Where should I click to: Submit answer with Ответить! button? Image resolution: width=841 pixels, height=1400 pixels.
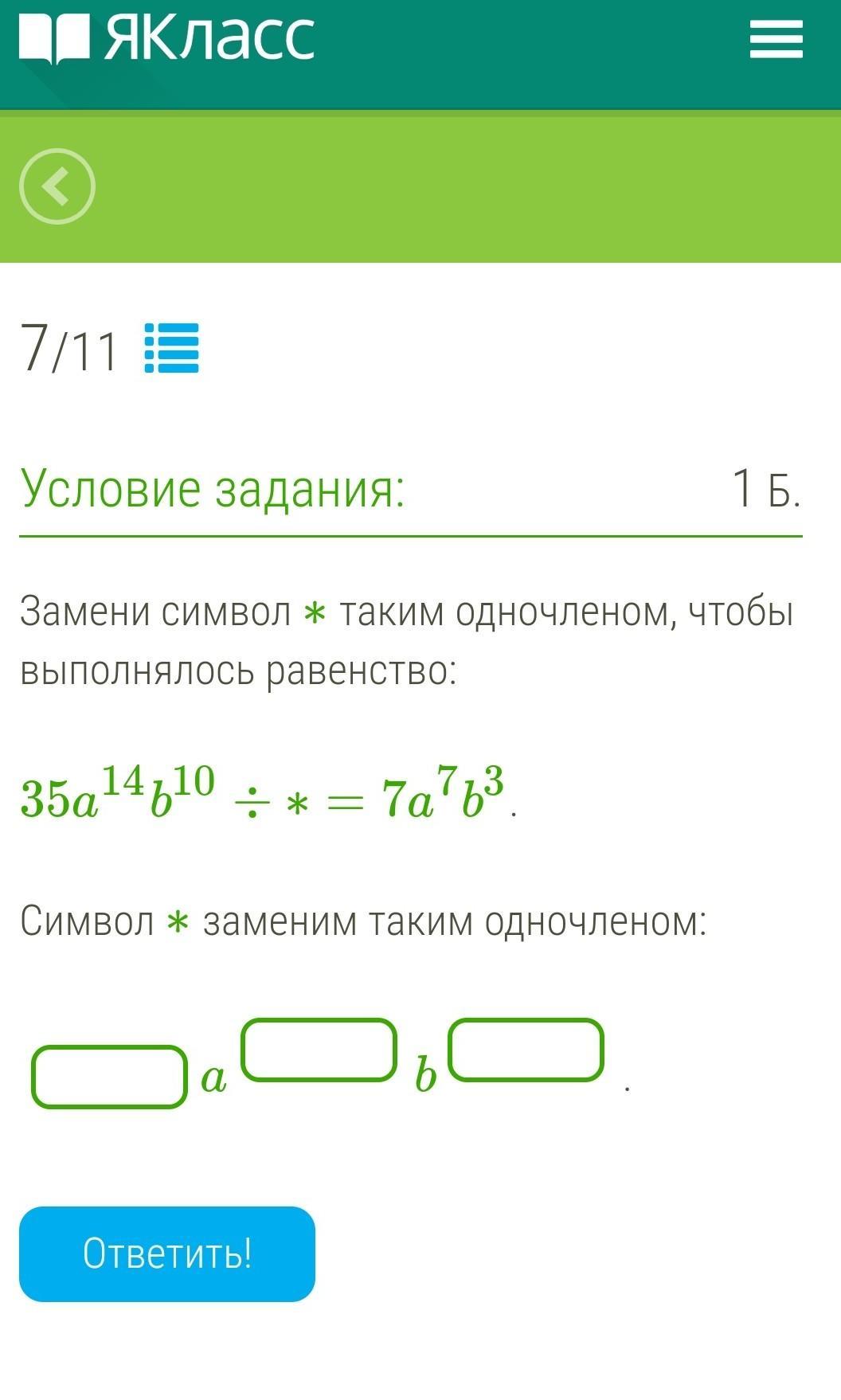click(167, 1254)
